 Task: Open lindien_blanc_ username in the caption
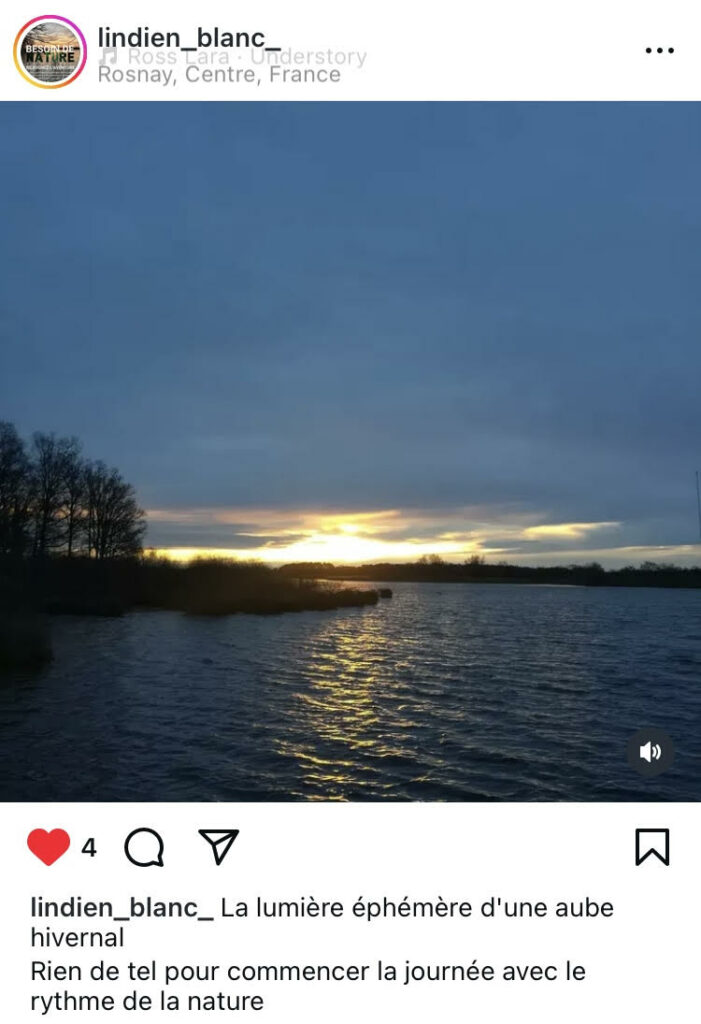[x=122, y=908]
